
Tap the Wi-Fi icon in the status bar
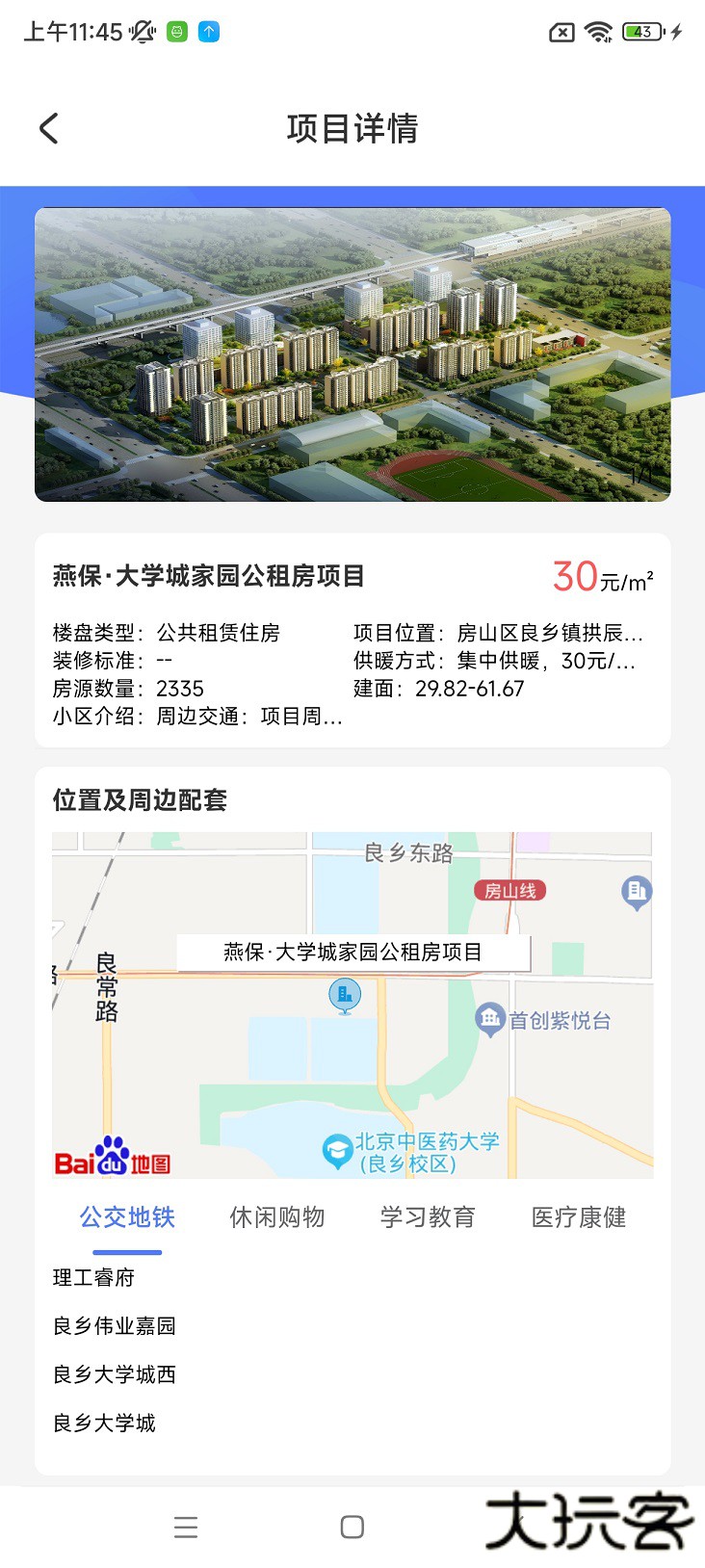pos(597,31)
